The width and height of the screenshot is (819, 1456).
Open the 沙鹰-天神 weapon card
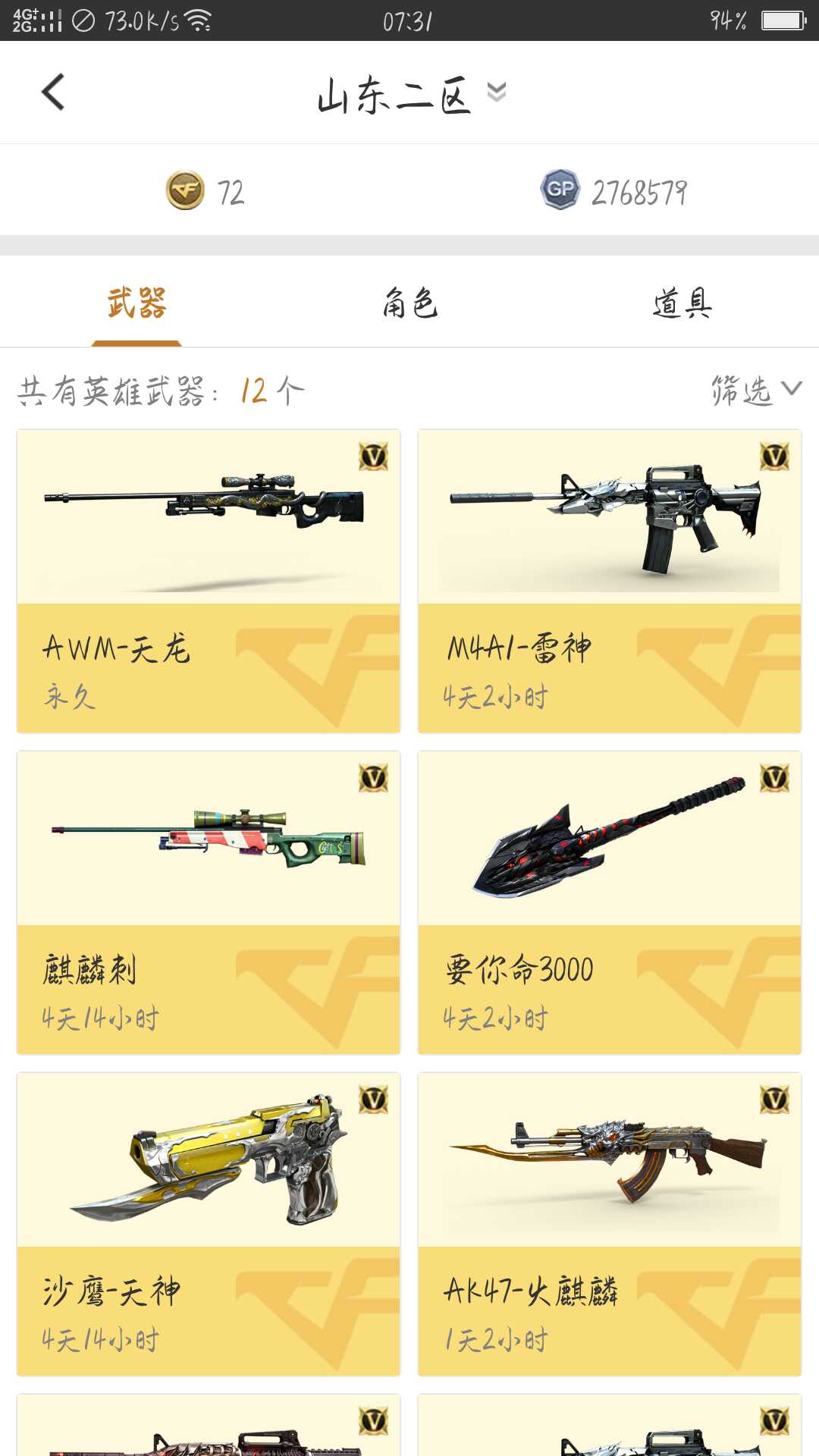click(x=209, y=1224)
